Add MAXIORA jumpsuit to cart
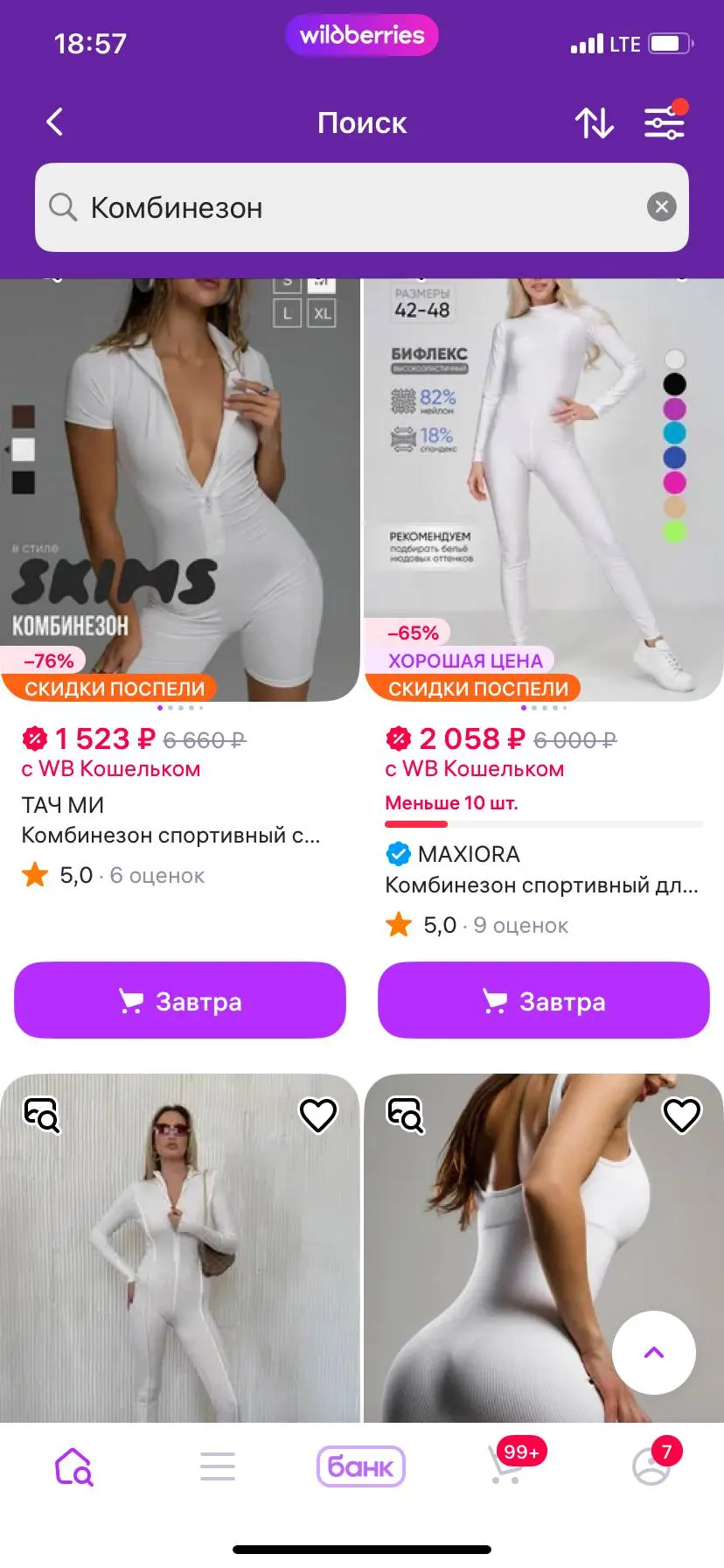This screenshot has width=724, height=1568. coord(543,1000)
